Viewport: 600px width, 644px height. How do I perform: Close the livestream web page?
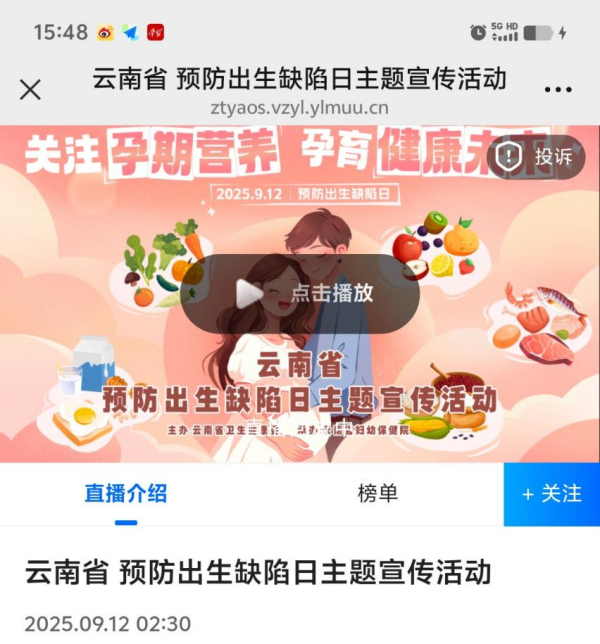(30, 89)
